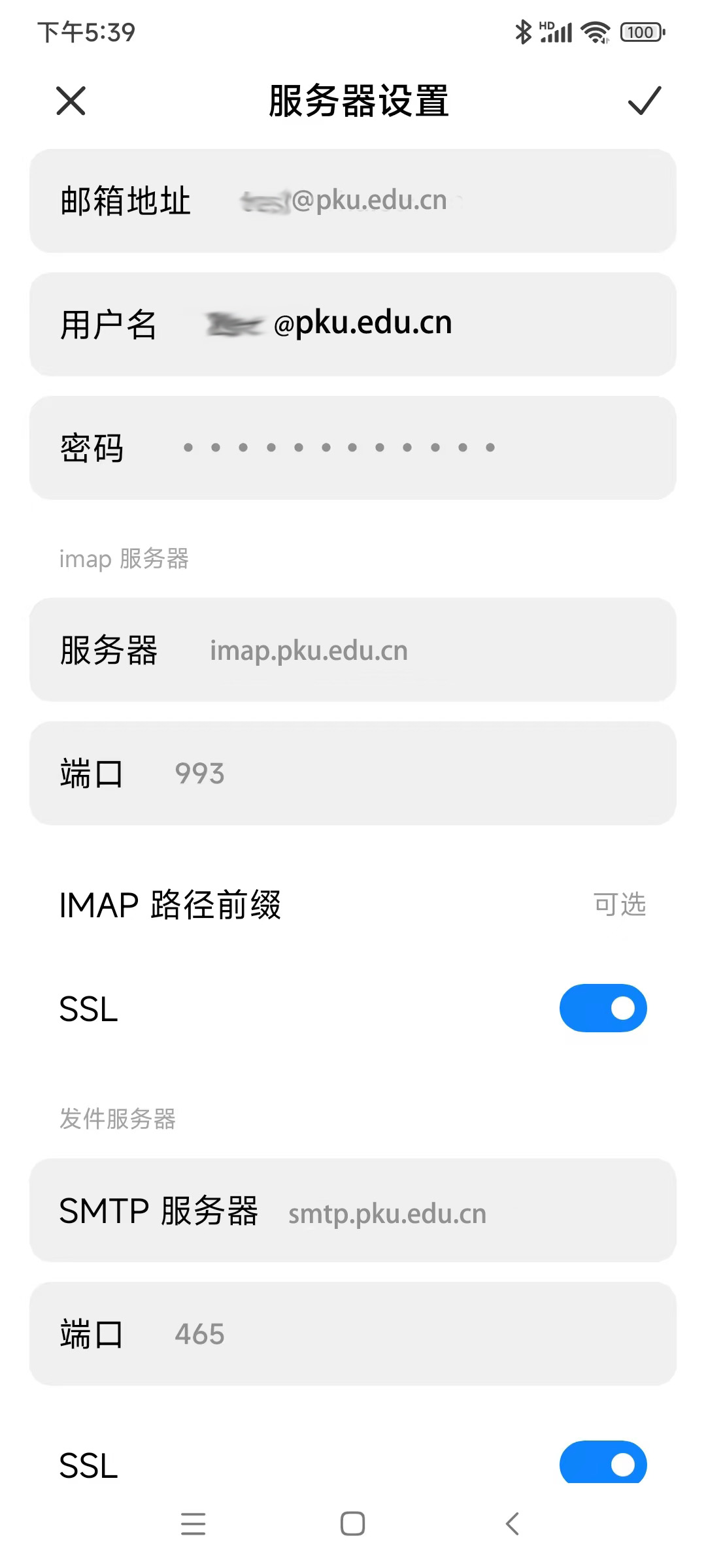Toggle SSL for the IMAP server
This screenshot has height=1568, width=706.
[x=603, y=1008]
